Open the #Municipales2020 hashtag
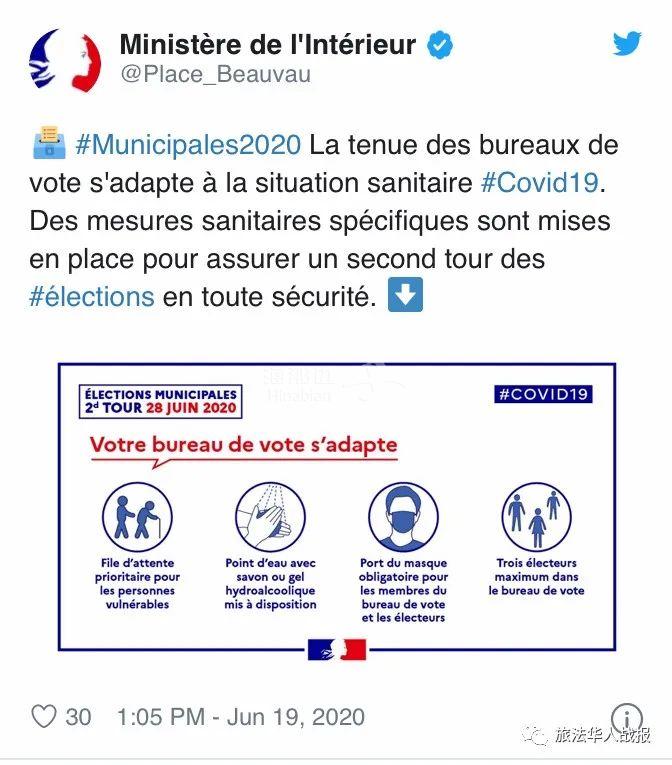The width and height of the screenshot is (672, 765). click(x=188, y=145)
